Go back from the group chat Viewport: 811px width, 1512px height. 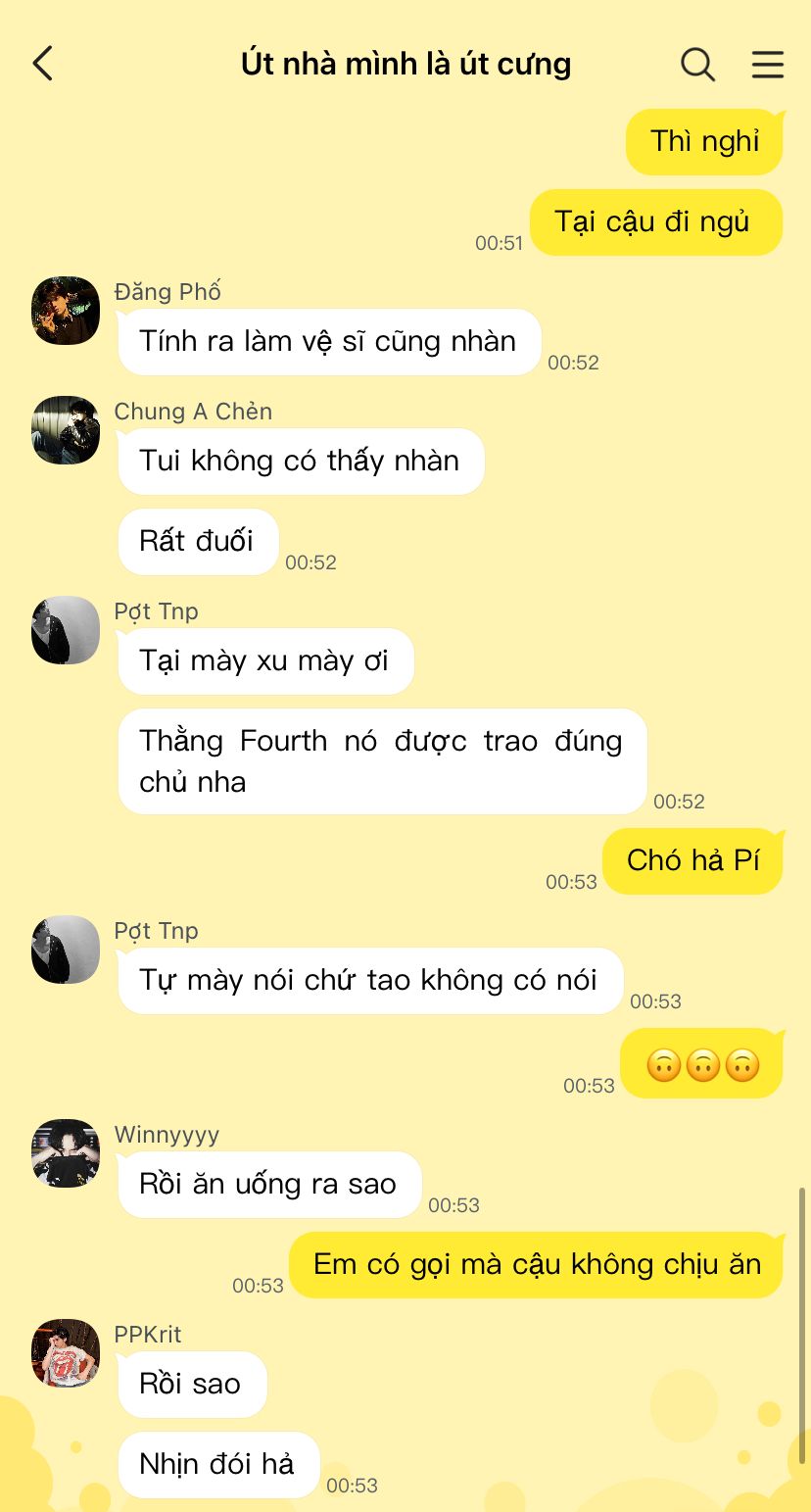click(x=43, y=64)
